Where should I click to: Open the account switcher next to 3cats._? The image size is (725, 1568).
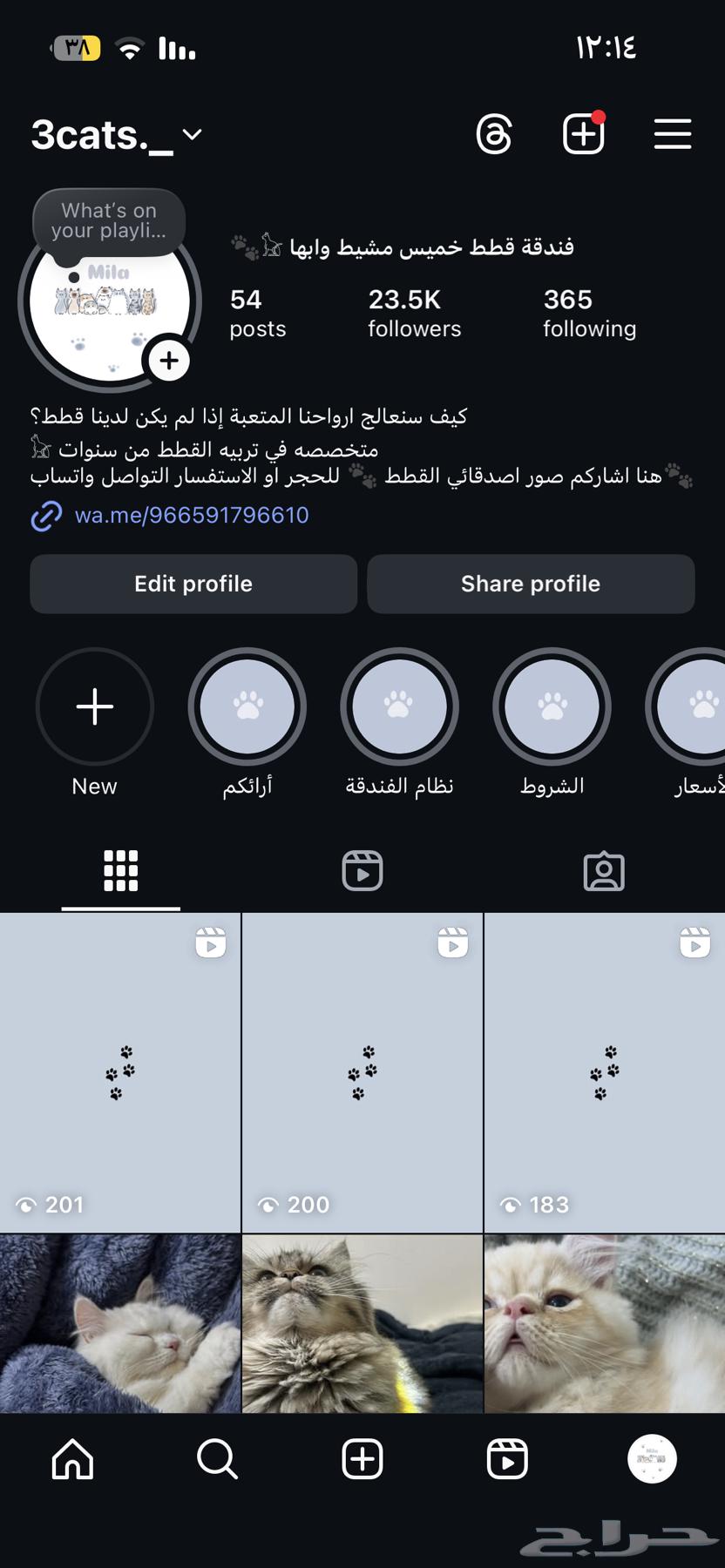click(x=193, y=136)
